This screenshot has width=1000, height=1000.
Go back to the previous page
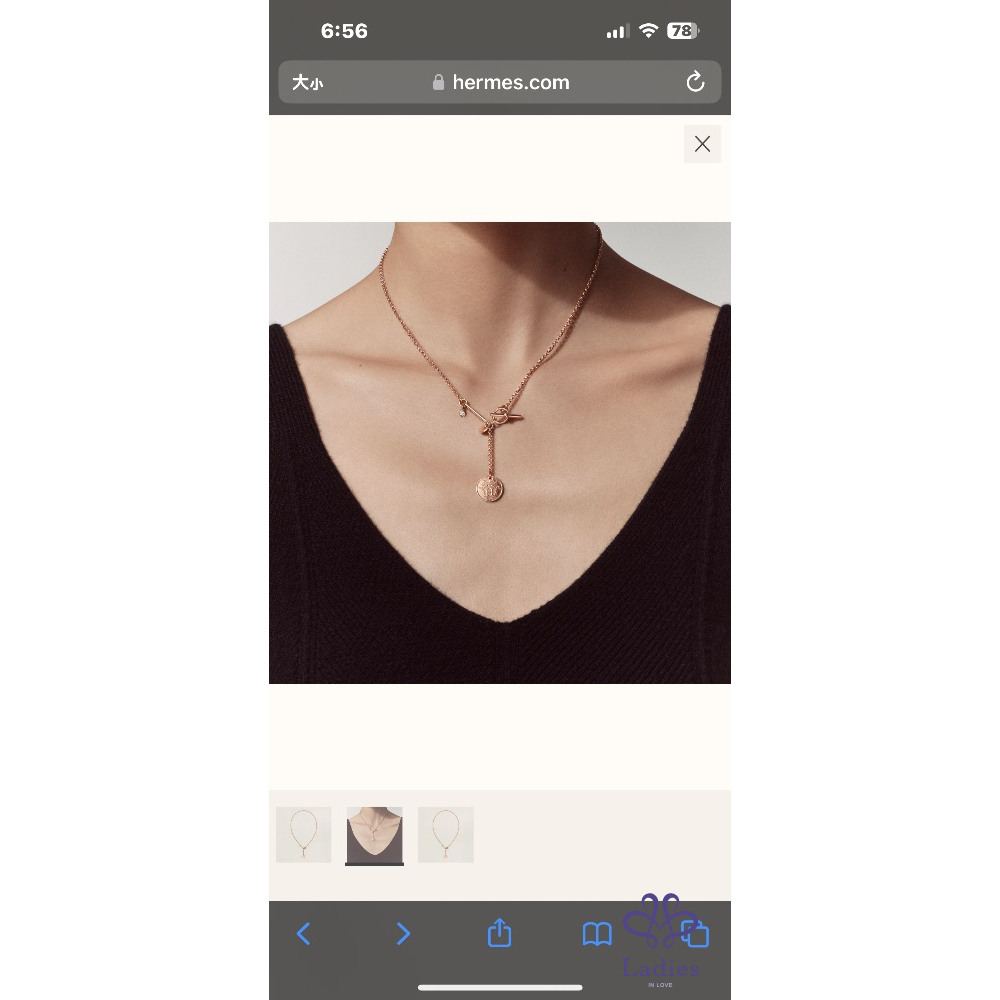(304, 934)
